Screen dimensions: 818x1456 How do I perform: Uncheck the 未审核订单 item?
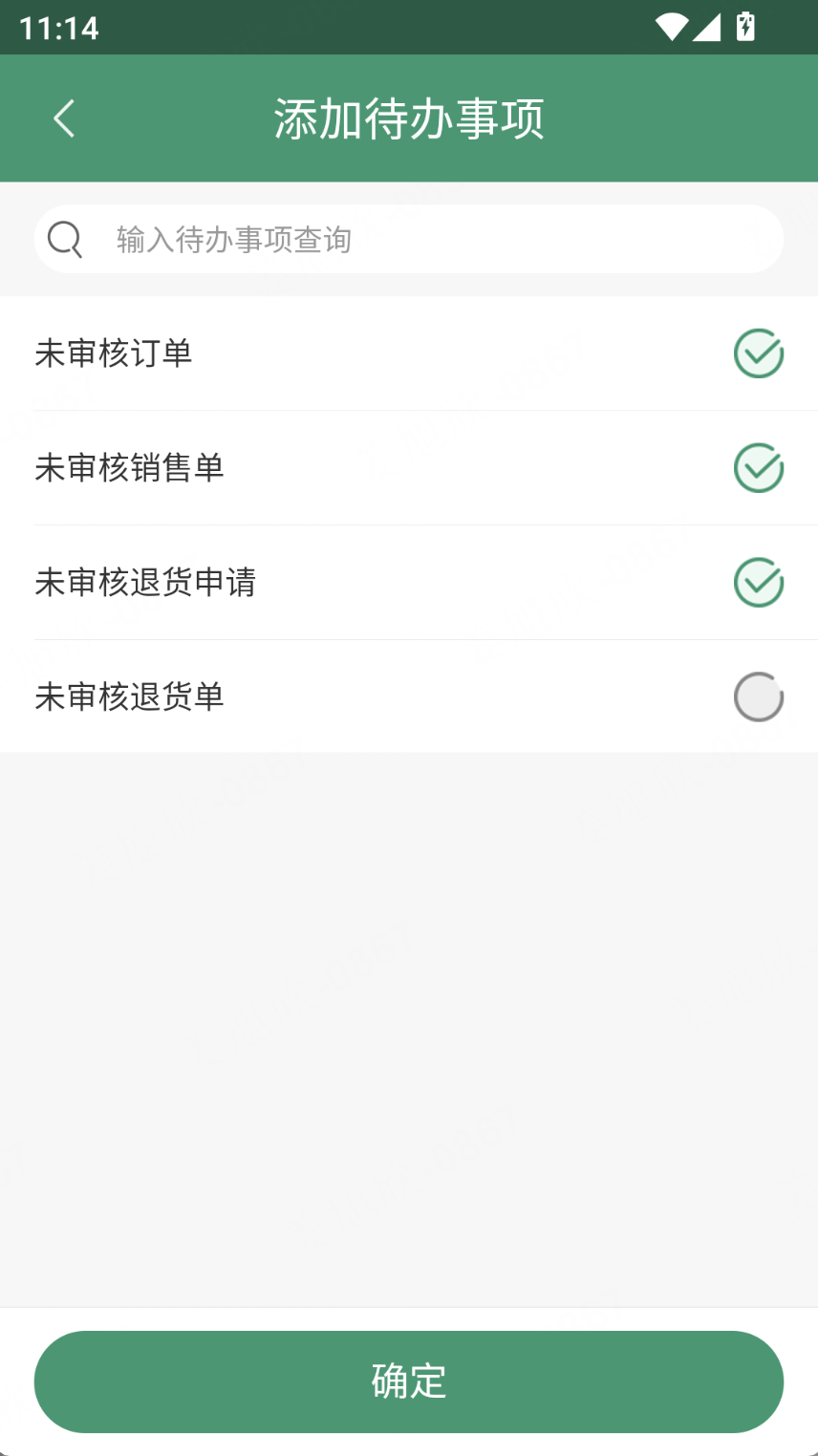click(759, 353)
